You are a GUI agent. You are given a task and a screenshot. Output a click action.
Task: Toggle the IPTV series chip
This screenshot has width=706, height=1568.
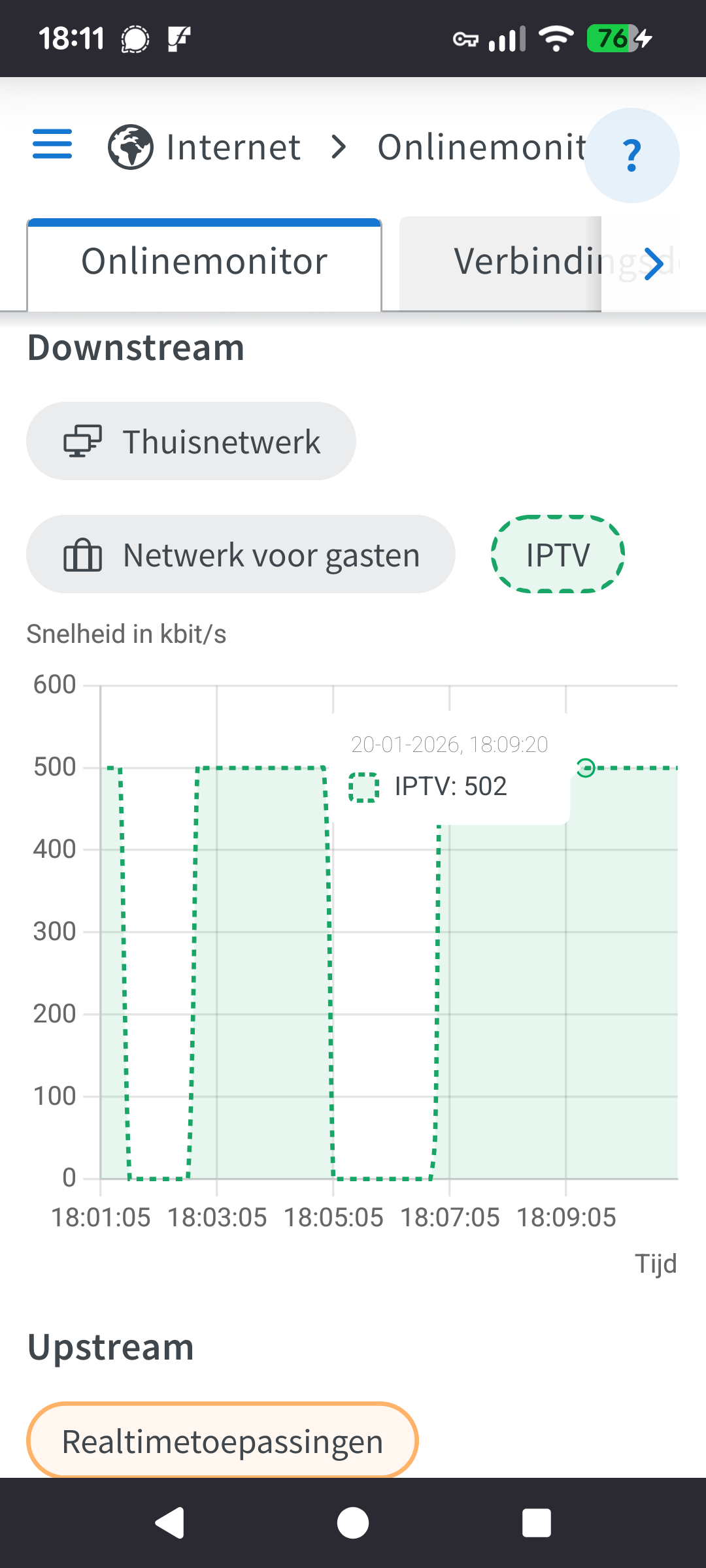558,555
